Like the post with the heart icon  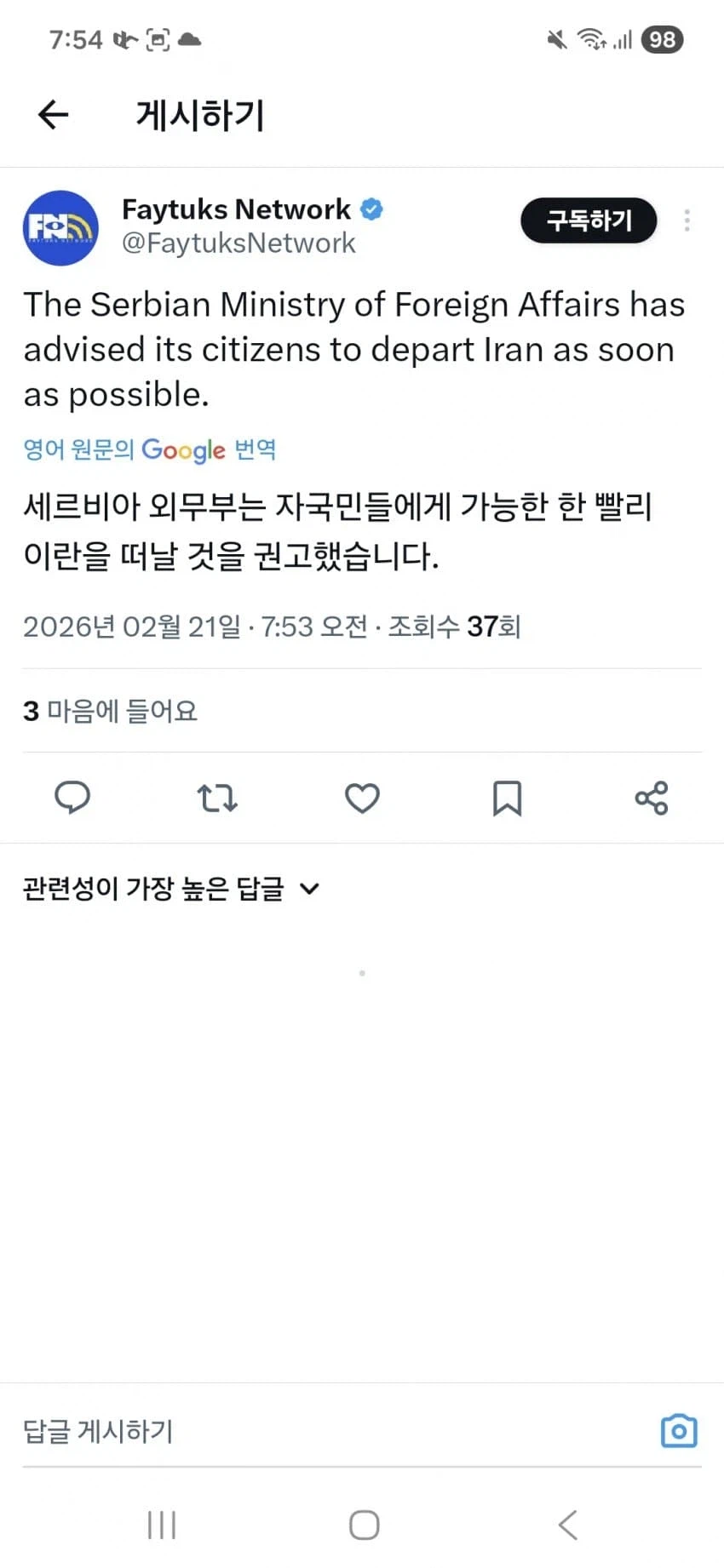(x=362, y=798)
